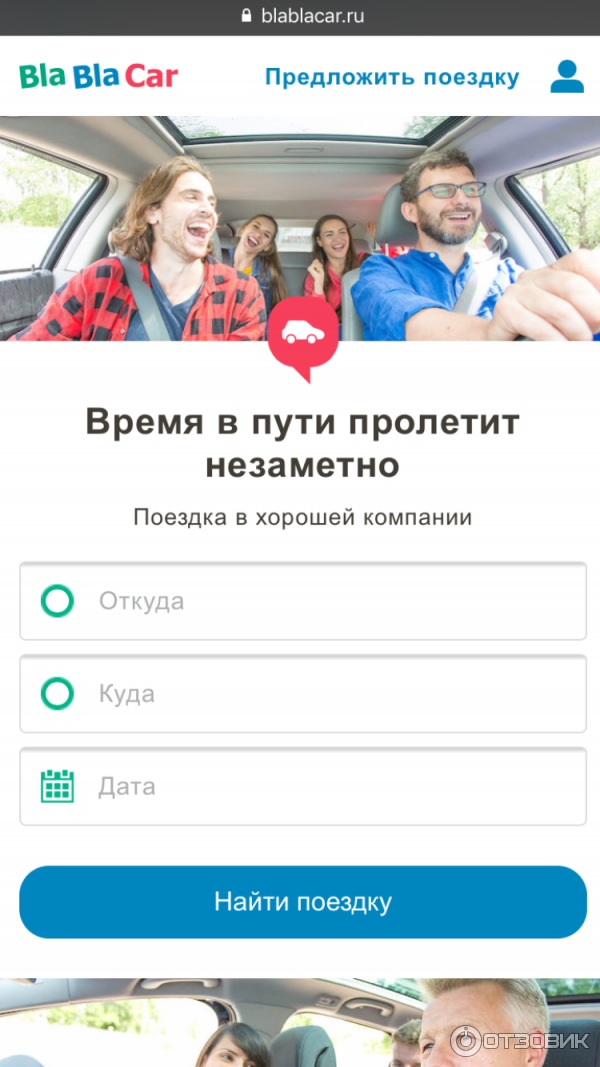Open the Дата date picker field
The height and width of the screenshot is (1067, 600).
pyautogui.click(x=303, y=786)
